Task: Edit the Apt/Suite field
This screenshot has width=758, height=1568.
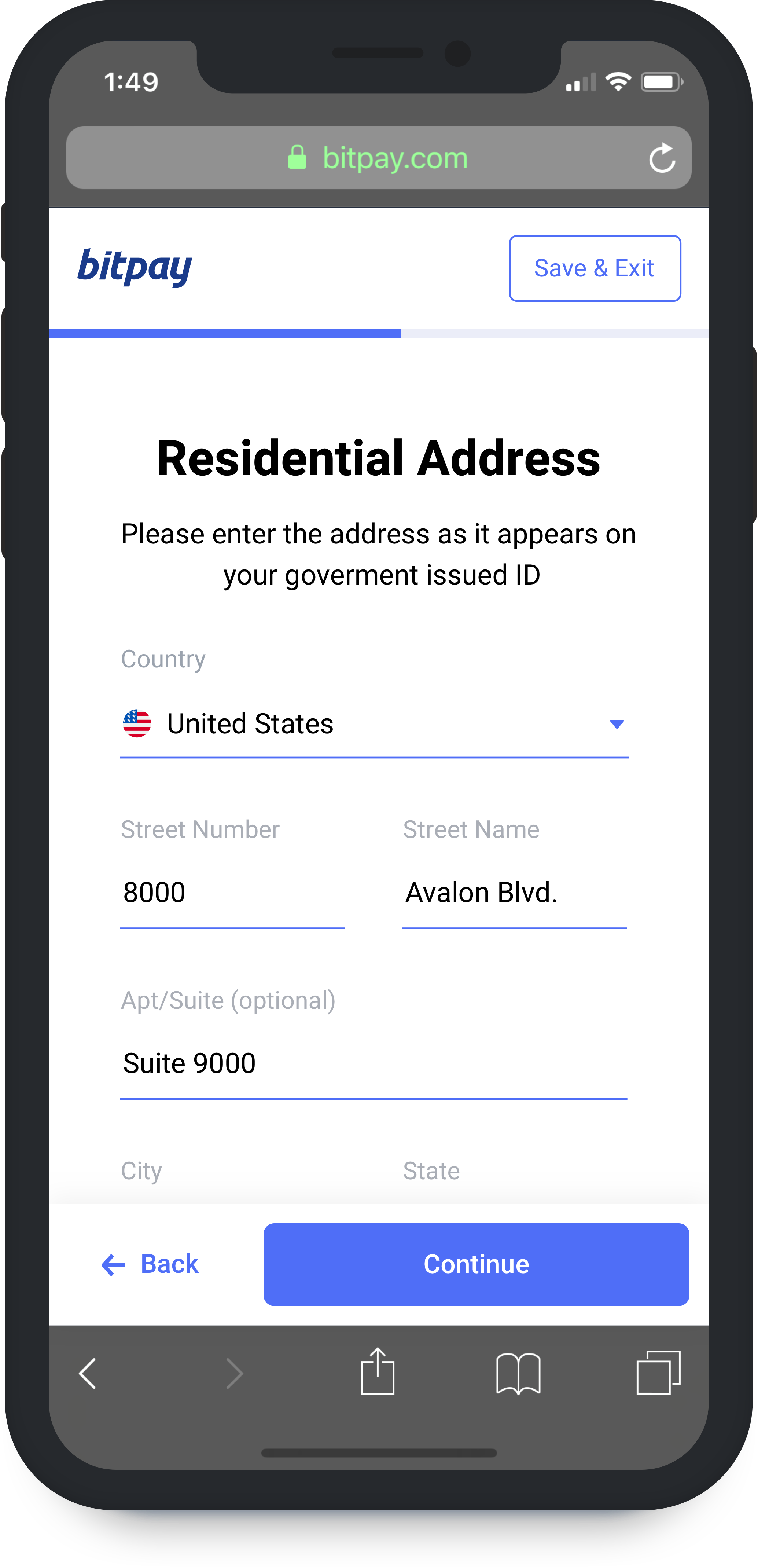Action: [373, 1063]
